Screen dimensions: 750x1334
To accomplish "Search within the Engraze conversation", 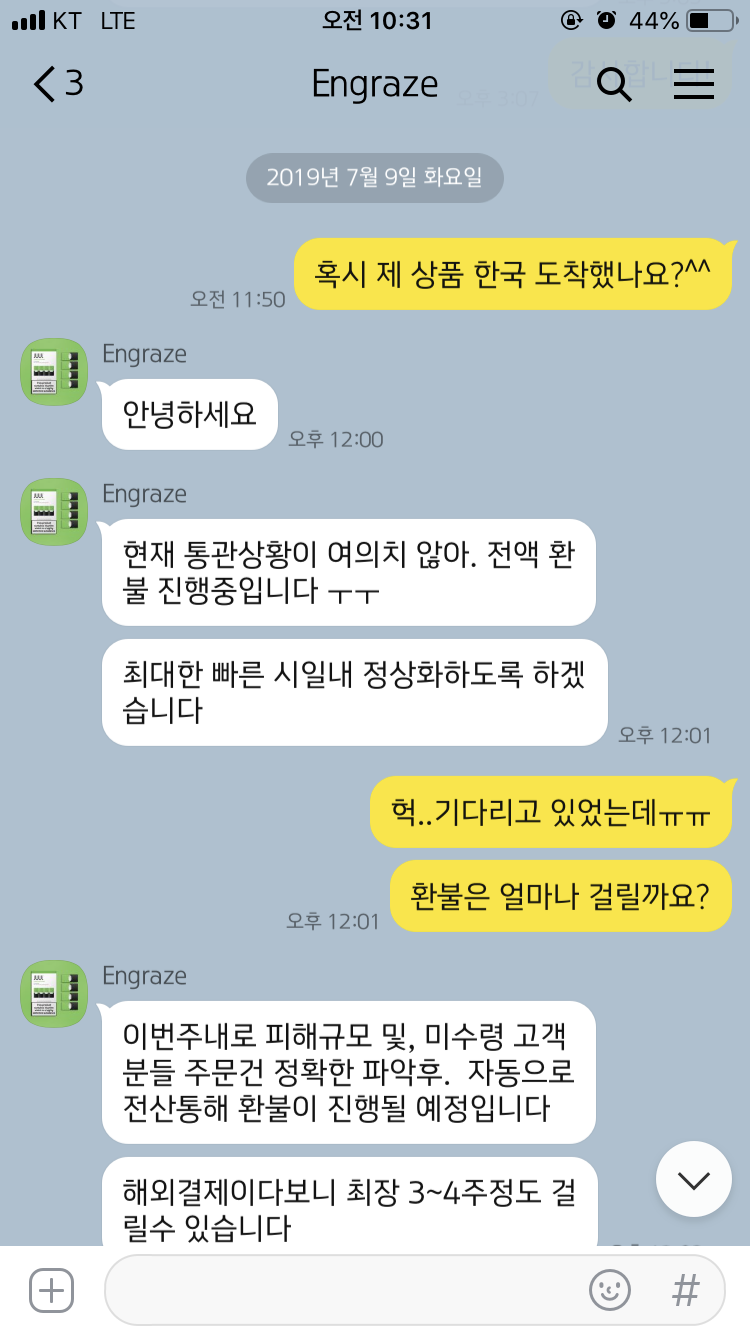I will [x=613, y=85].
